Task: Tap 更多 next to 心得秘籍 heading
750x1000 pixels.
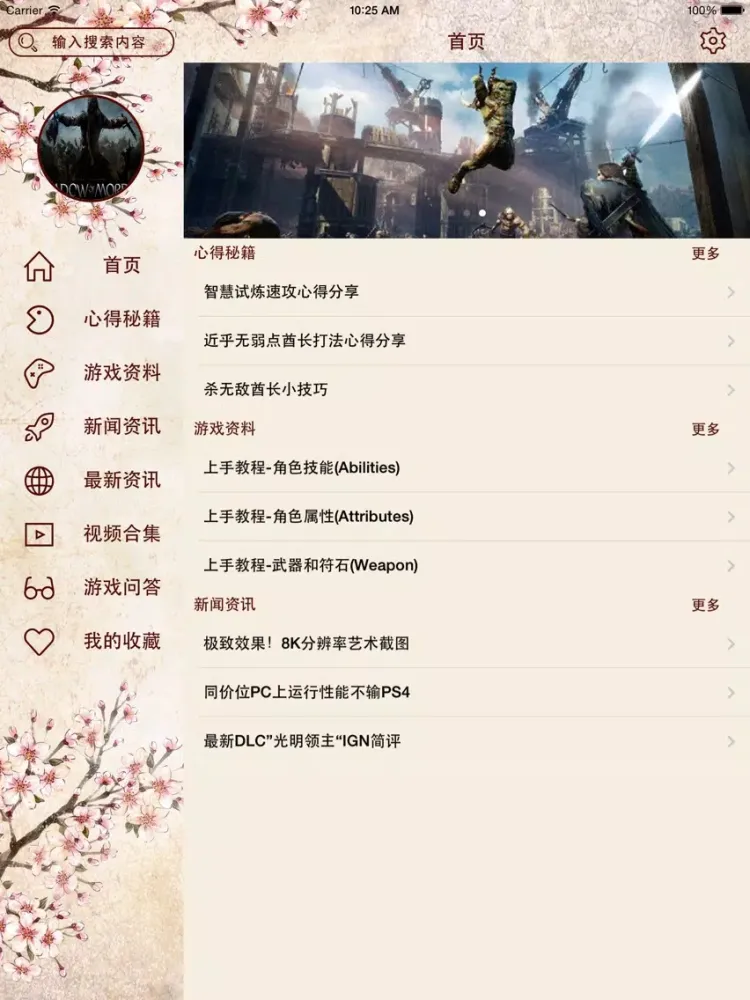Action: (705, 254)
